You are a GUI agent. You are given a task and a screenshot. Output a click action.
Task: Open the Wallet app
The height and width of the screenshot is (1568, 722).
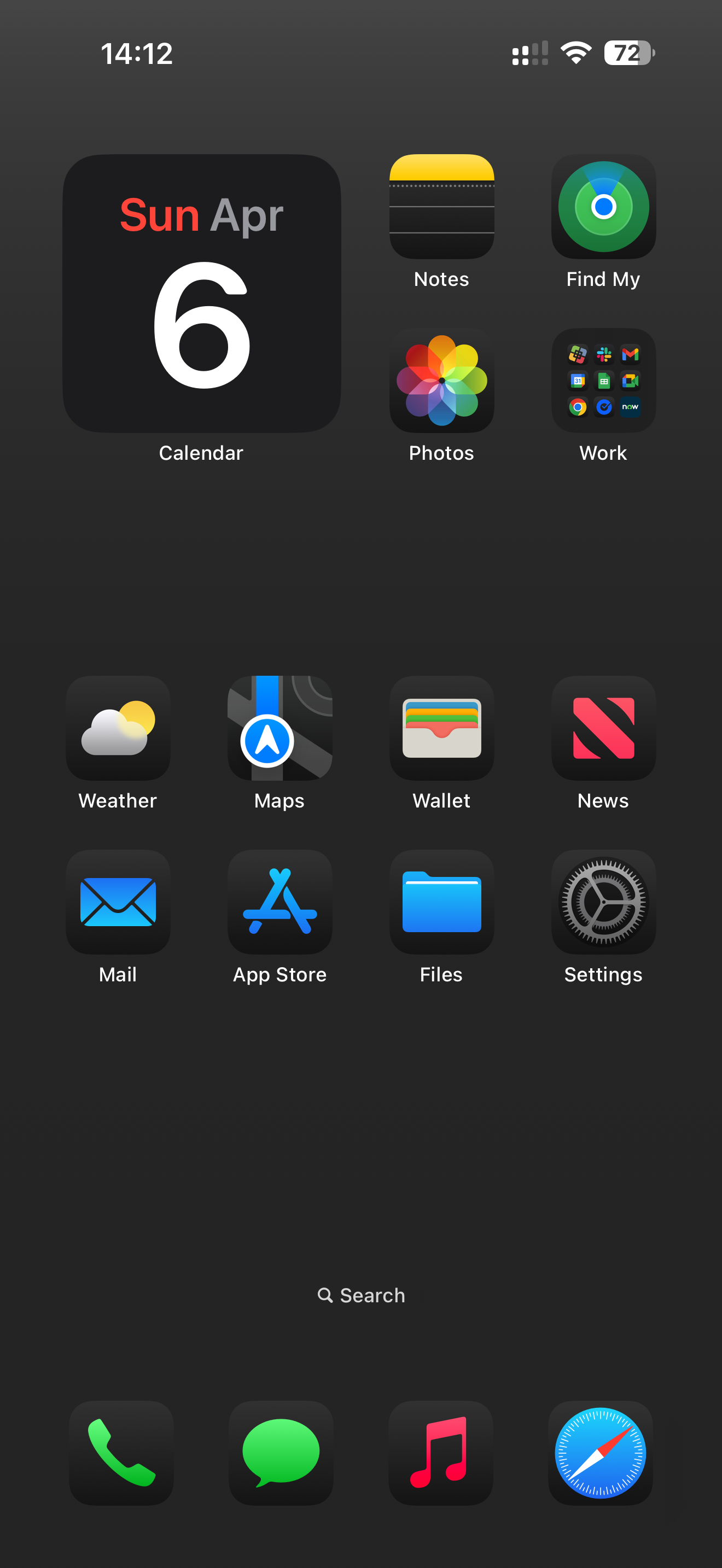(x=441, y=728)
